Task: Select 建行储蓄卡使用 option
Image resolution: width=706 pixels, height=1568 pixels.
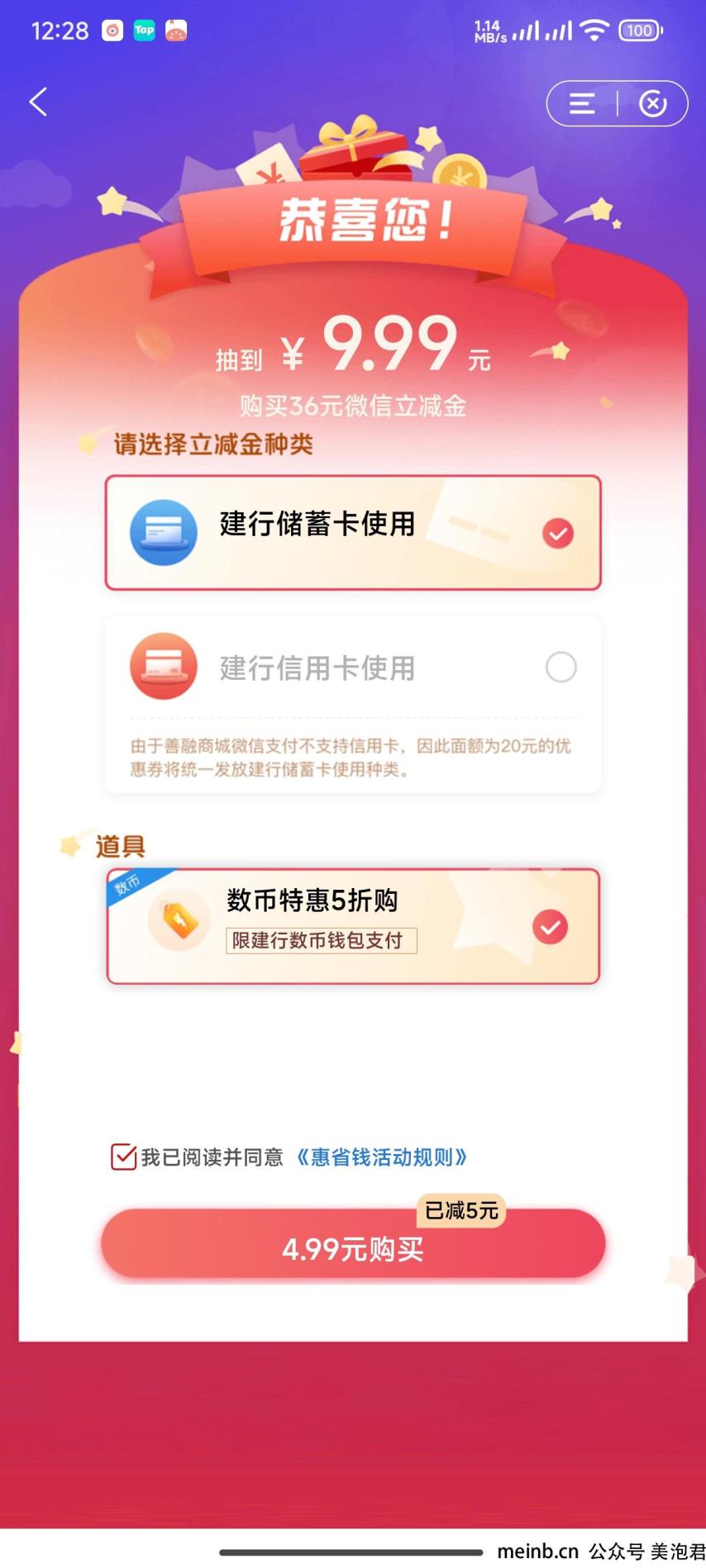Action: (x=353, y=533)
